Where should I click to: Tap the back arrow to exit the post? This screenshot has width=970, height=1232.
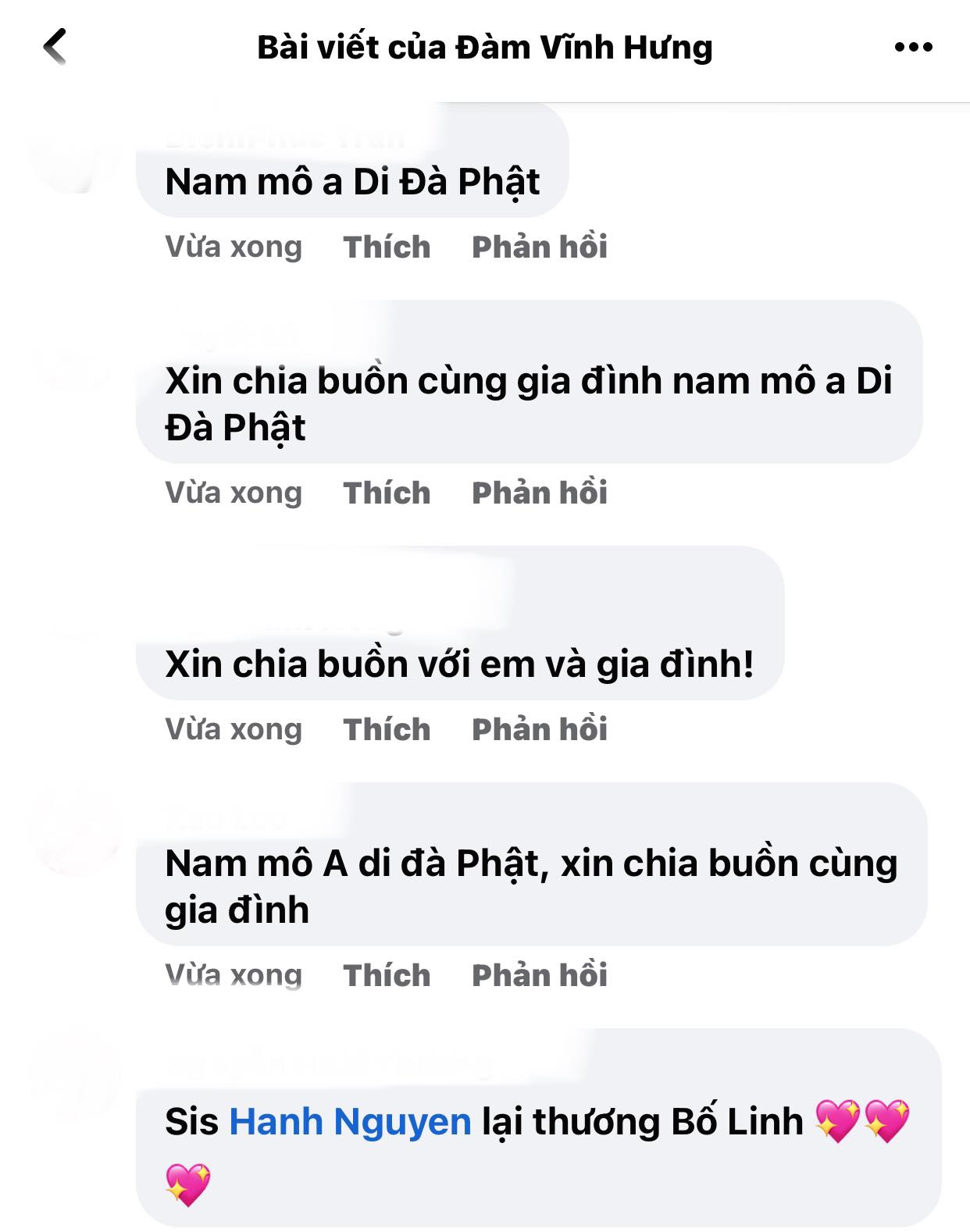pos(52,46)
